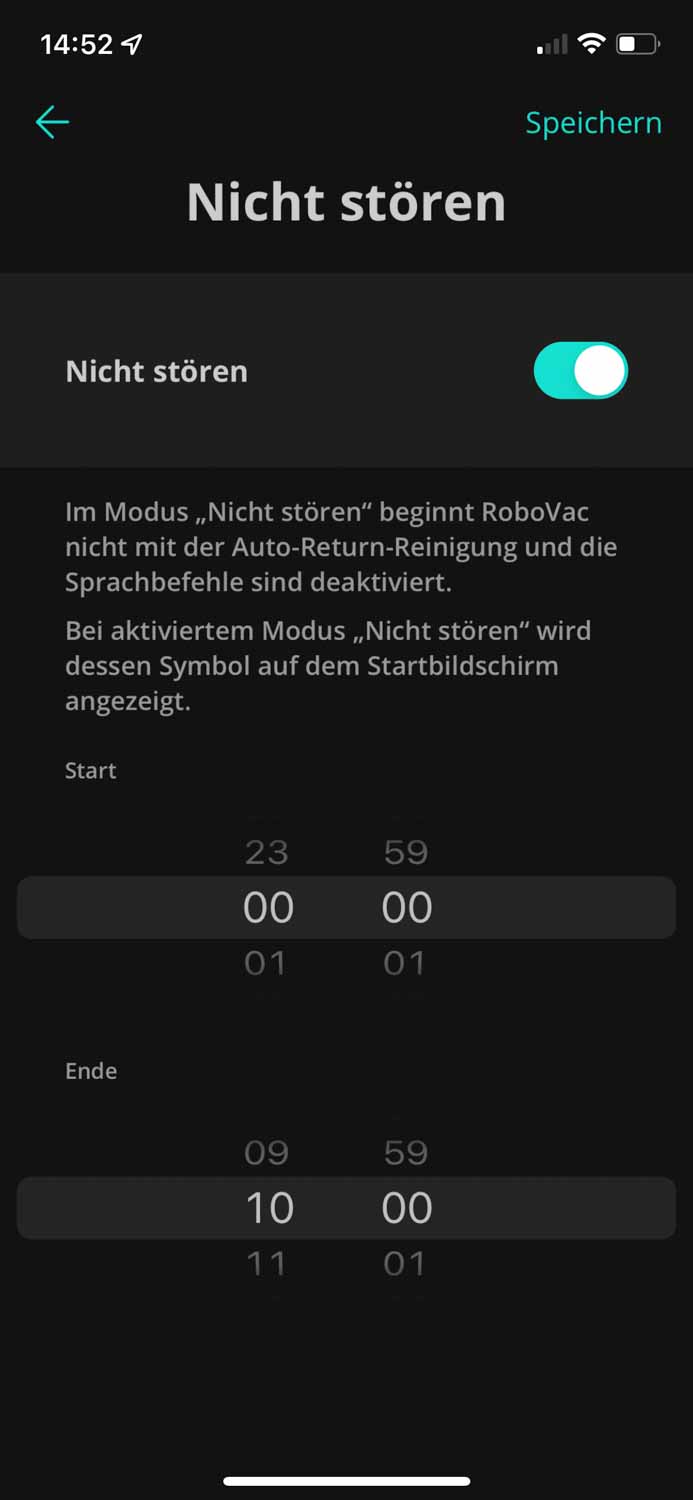Go back using the arrow icon
This screenshot has height=1500, width=693.
(52, 122)
